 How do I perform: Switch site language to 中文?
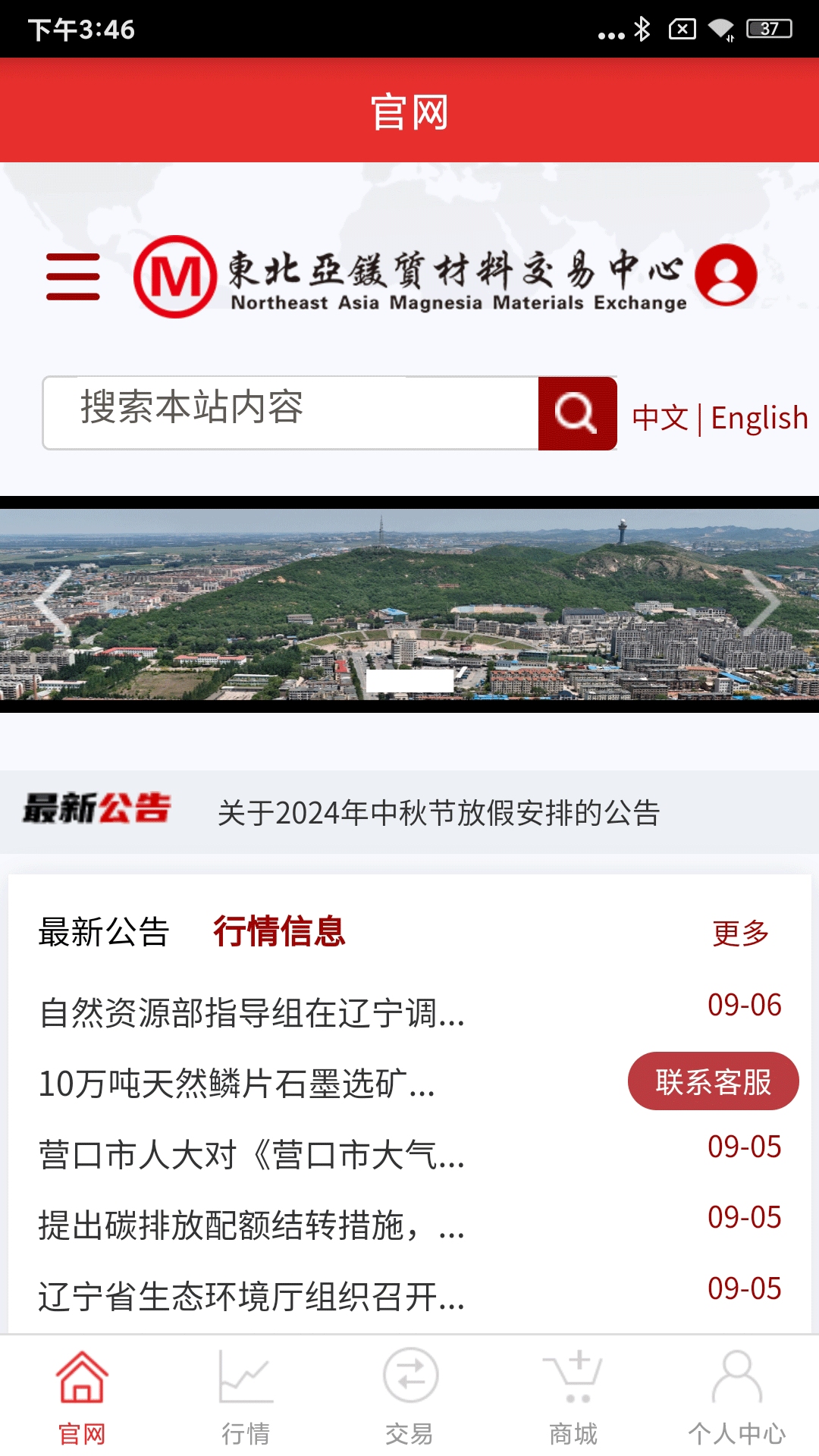click(x=660, y=418)
